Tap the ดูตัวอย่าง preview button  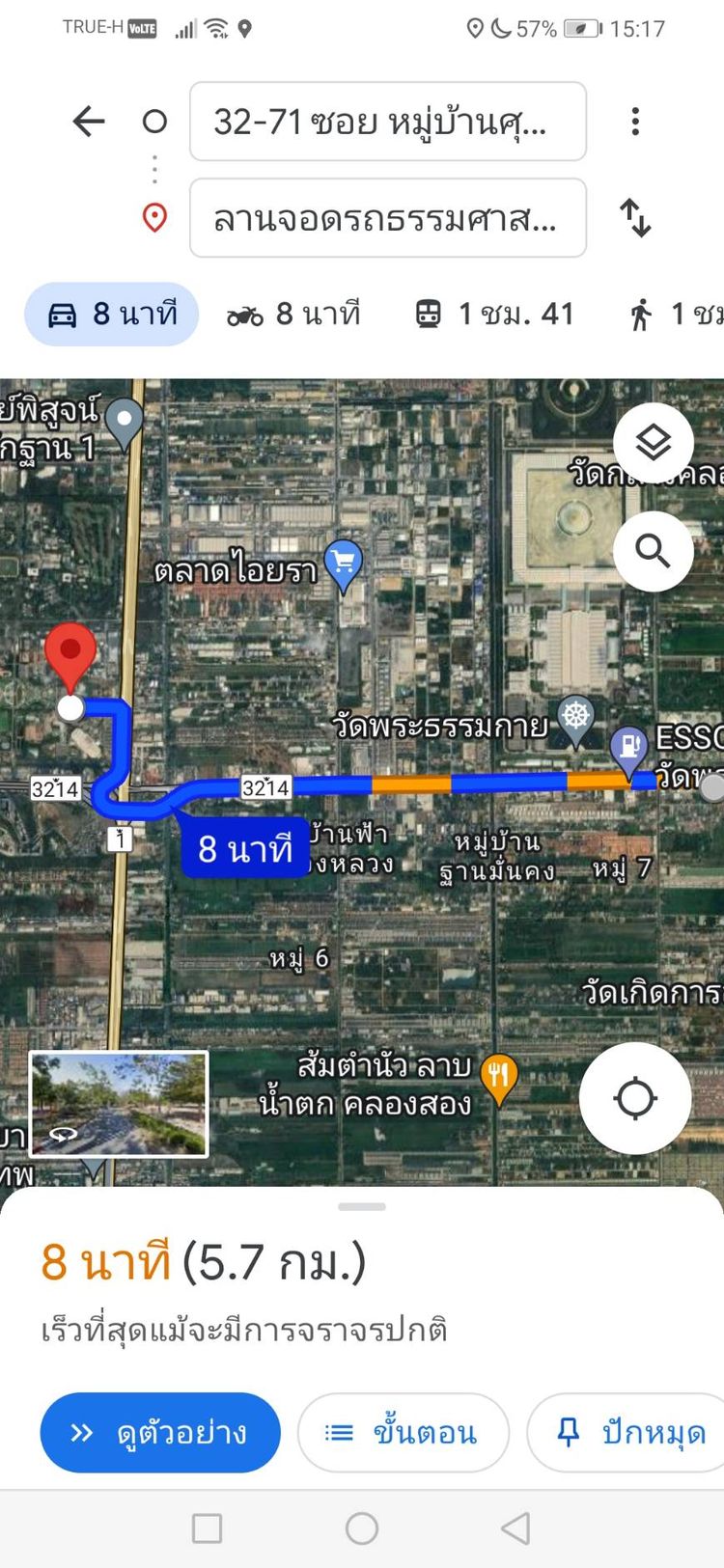coord(160,1433)
